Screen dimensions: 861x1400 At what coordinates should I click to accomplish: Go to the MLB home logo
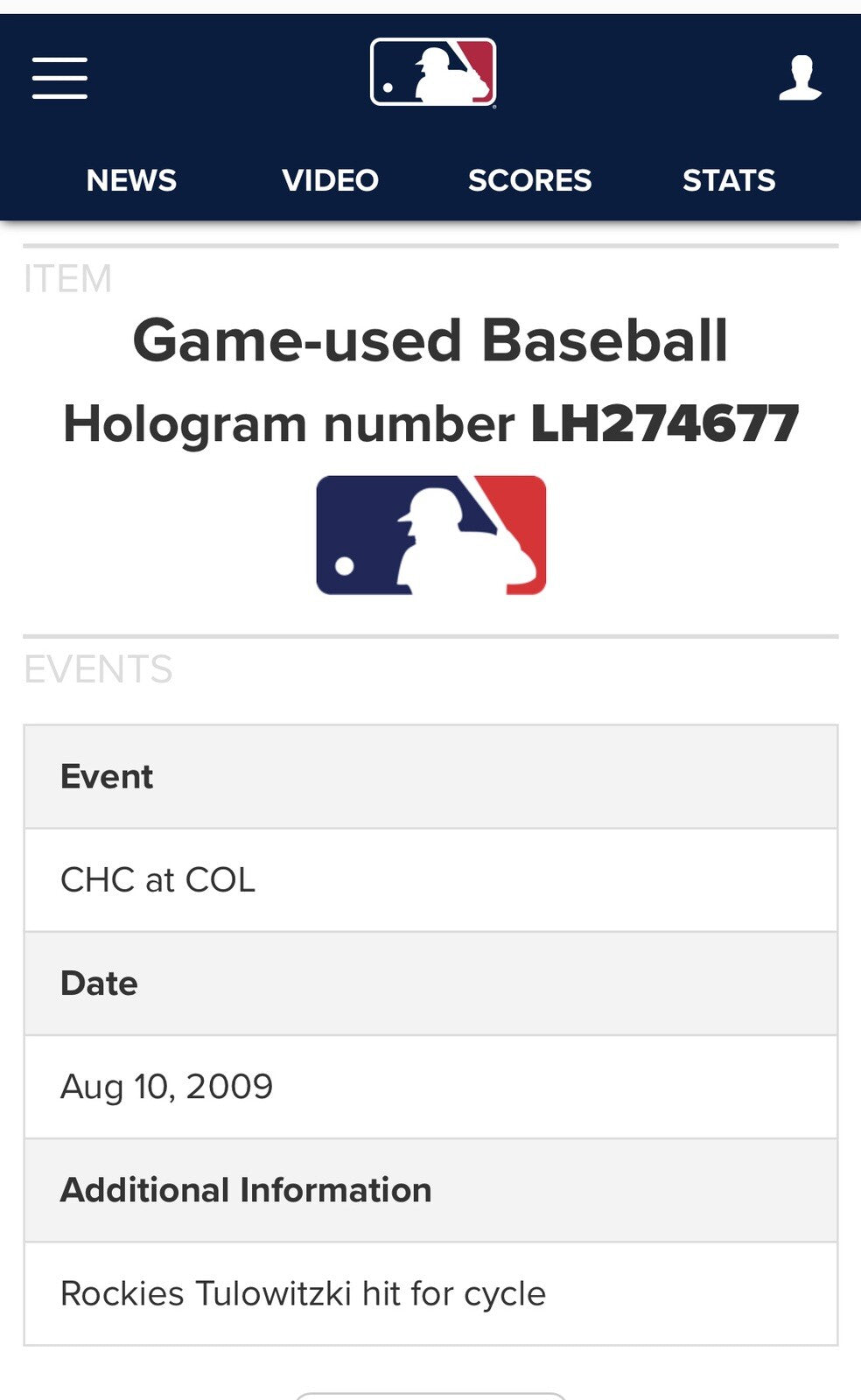tap(433, 73)
